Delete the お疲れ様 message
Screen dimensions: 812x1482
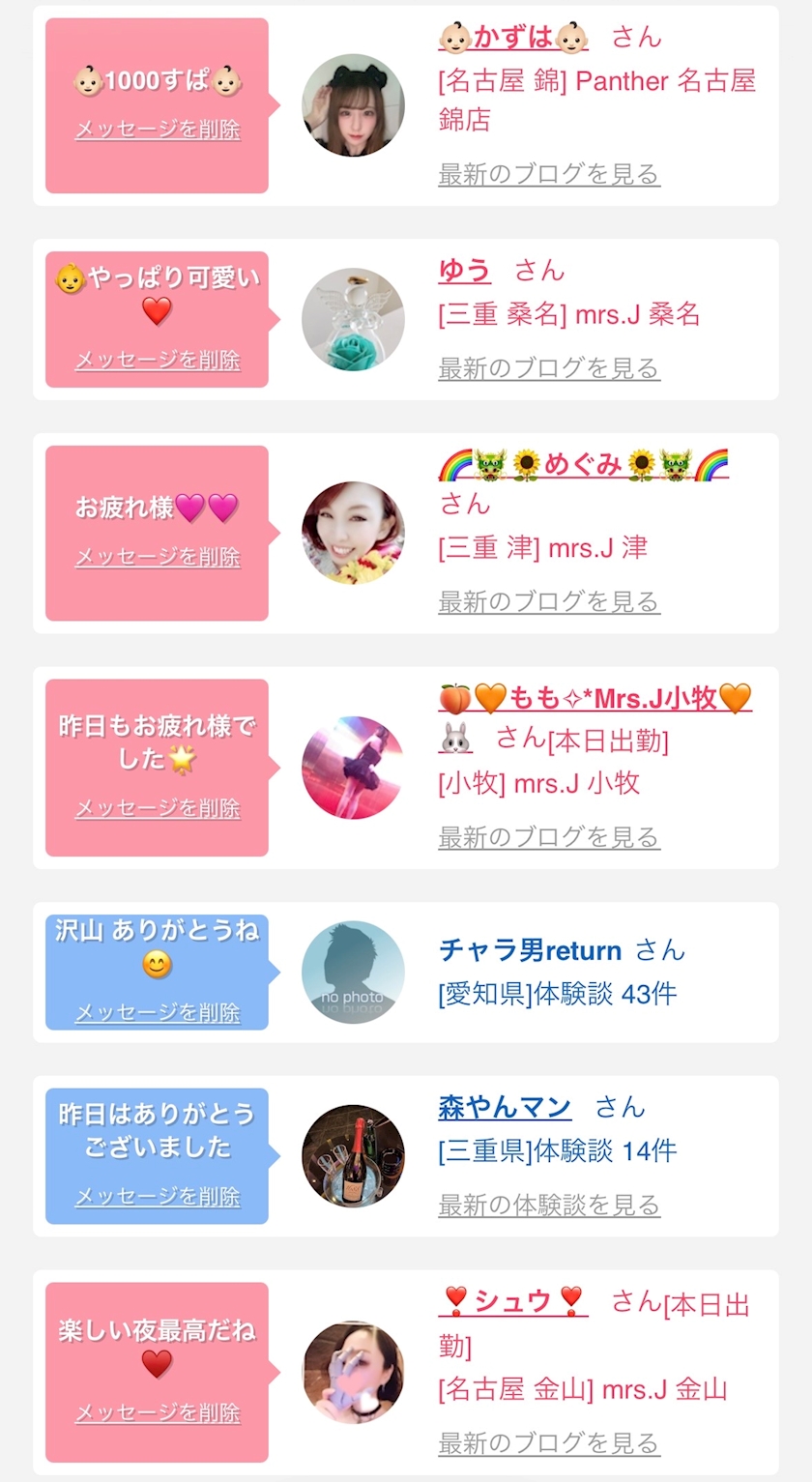(158, 557)
